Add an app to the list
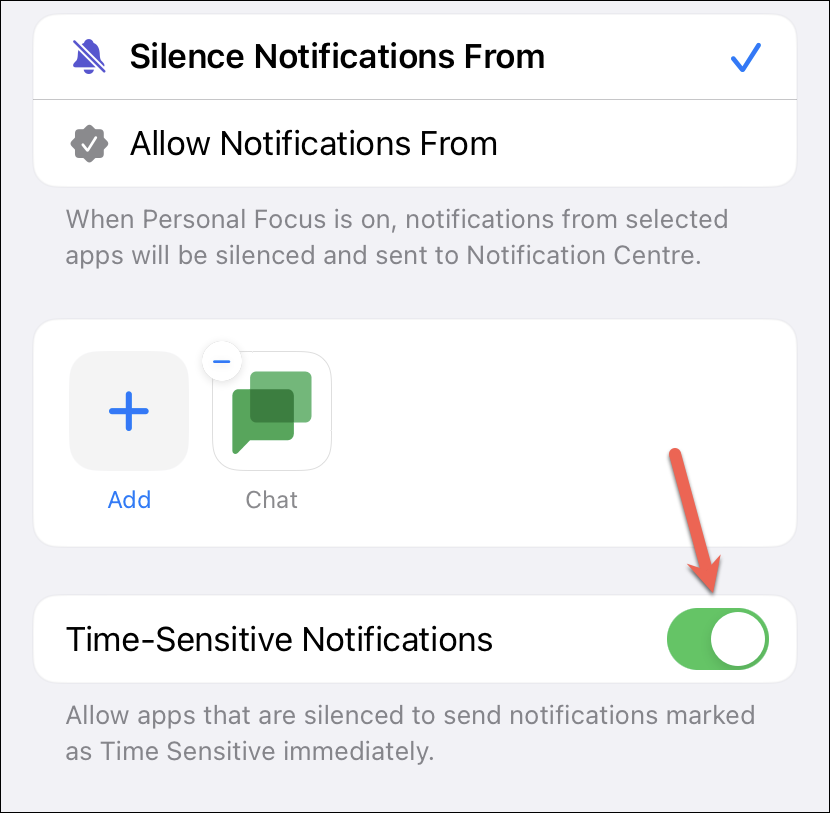 click(x=129, y=411)
